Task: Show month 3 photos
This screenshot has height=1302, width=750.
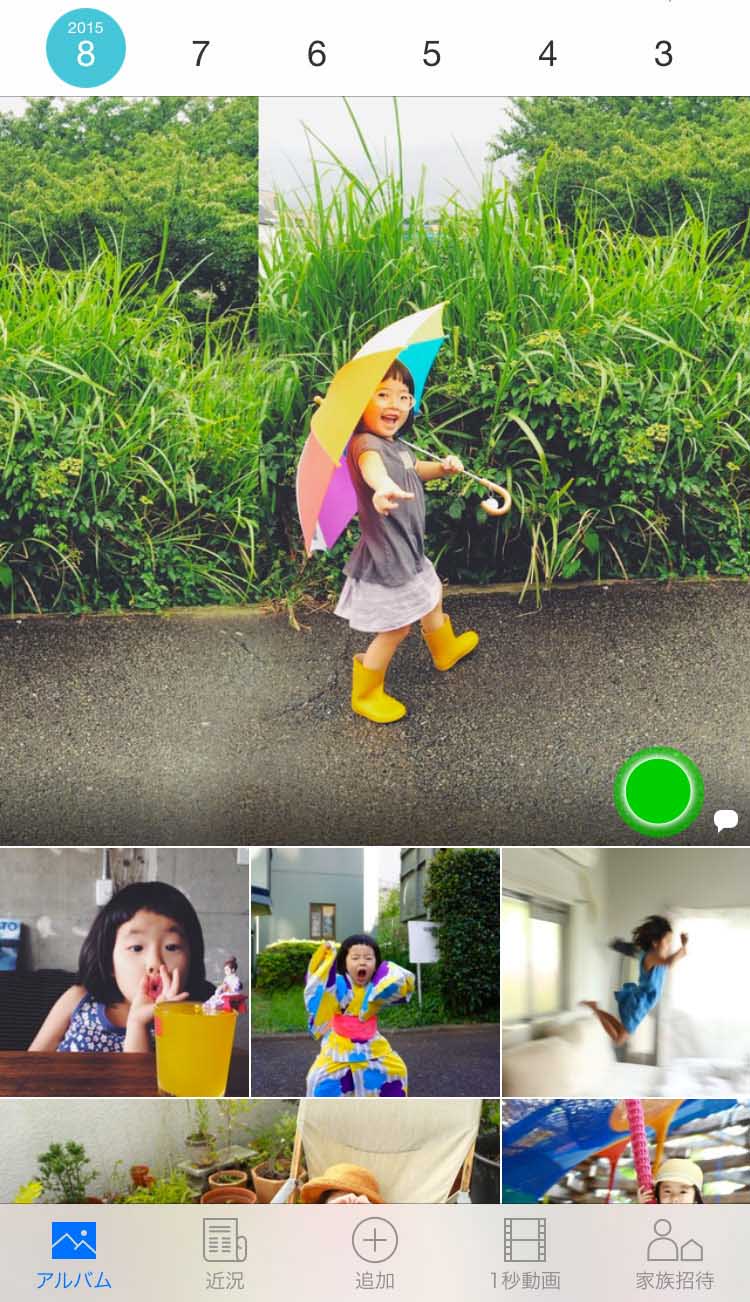Action: pos(663,54)
